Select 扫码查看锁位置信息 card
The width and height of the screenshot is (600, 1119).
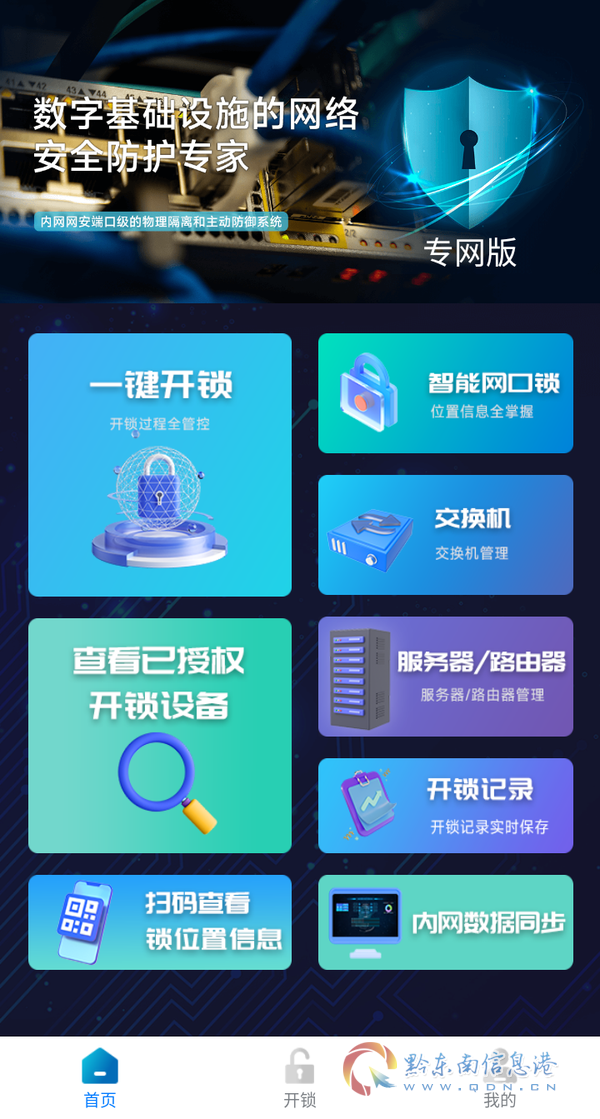click(160, 922)
